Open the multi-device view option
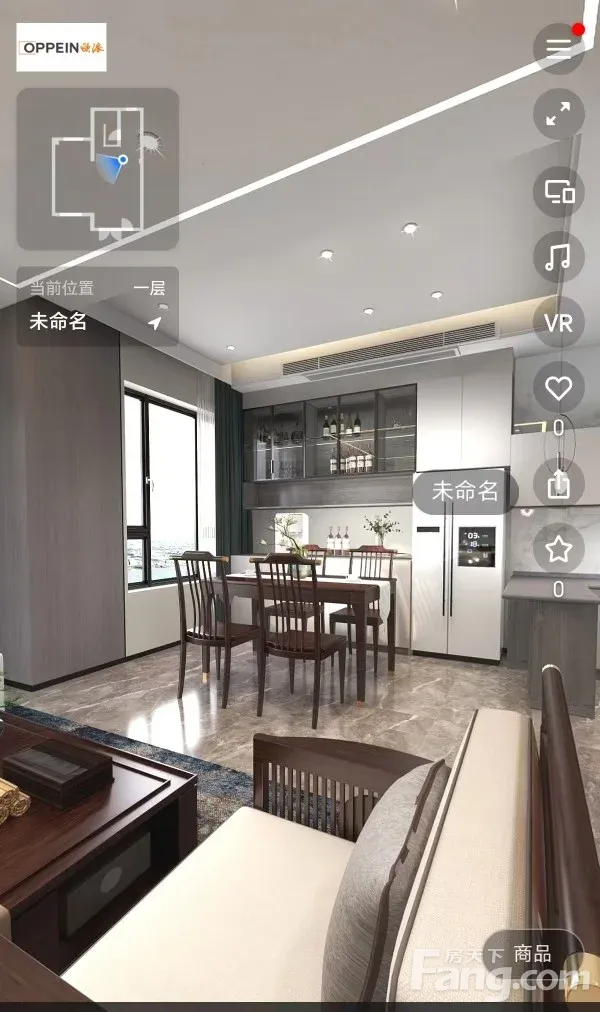 pos(559,191)
